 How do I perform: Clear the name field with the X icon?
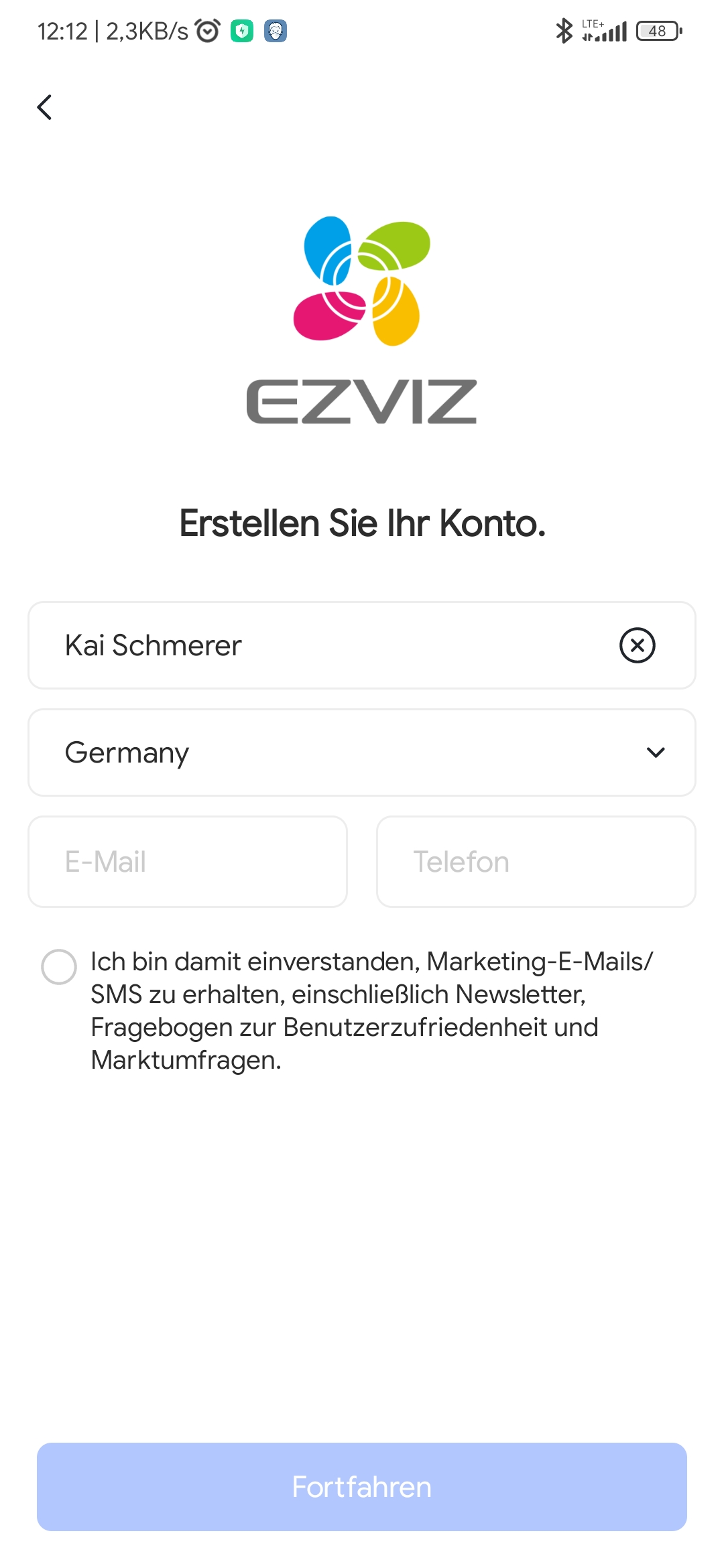[637, 645]
